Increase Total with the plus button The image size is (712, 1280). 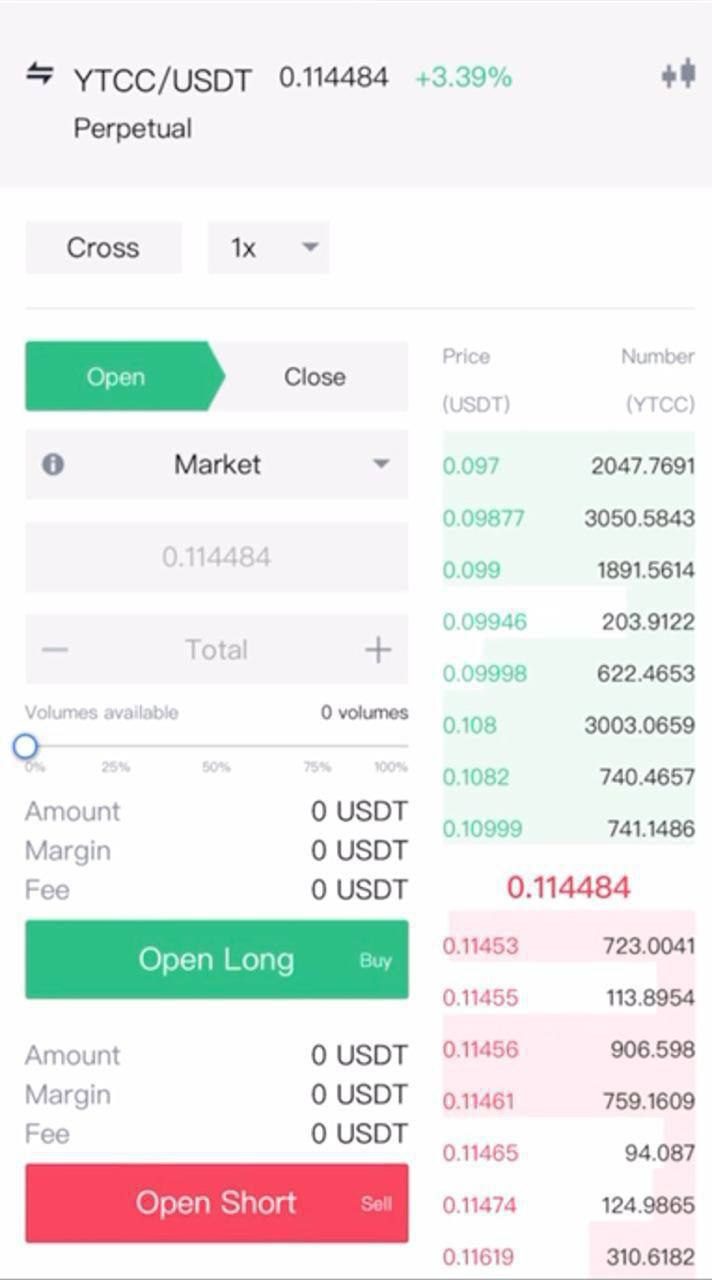378,650
